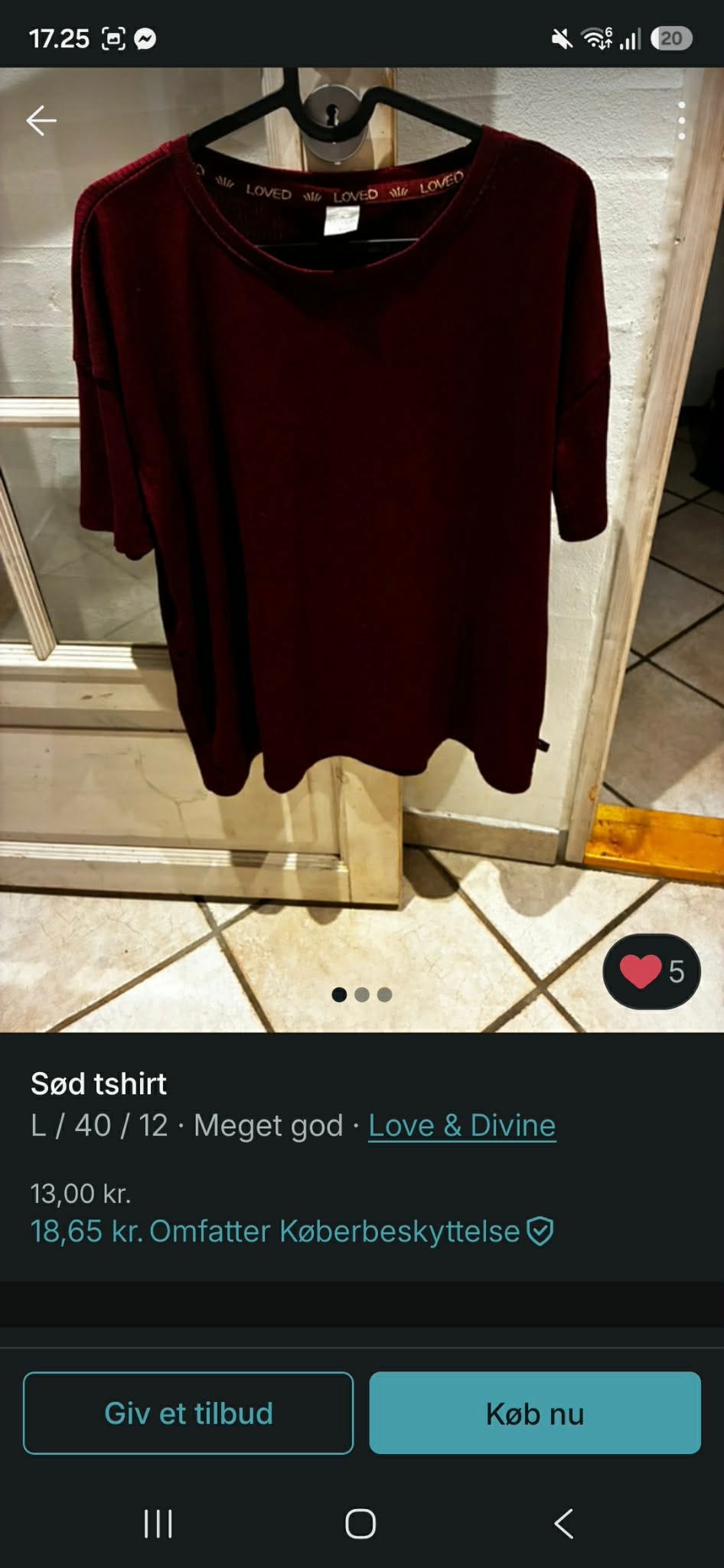The width and height of the screenshot is (724, 1568).
Task: View Køberbeskyttelse price details
Action: pos(292,1231)
